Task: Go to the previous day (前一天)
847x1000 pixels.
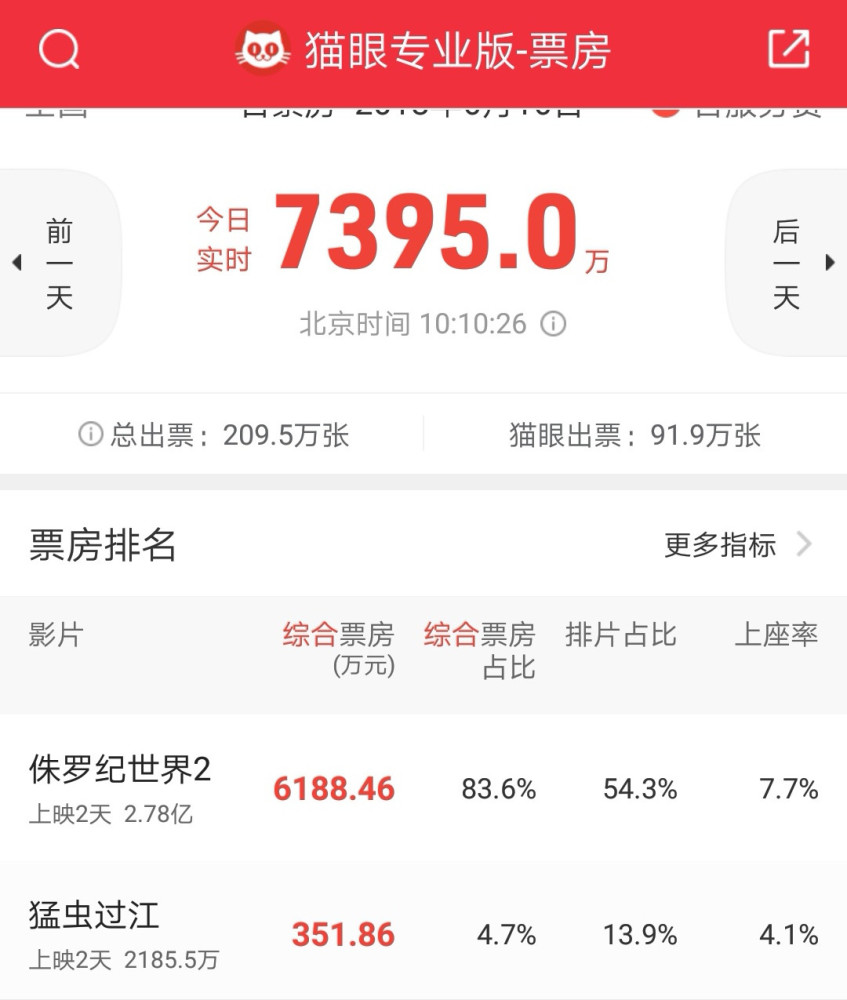Action: [x=58, y=263]
